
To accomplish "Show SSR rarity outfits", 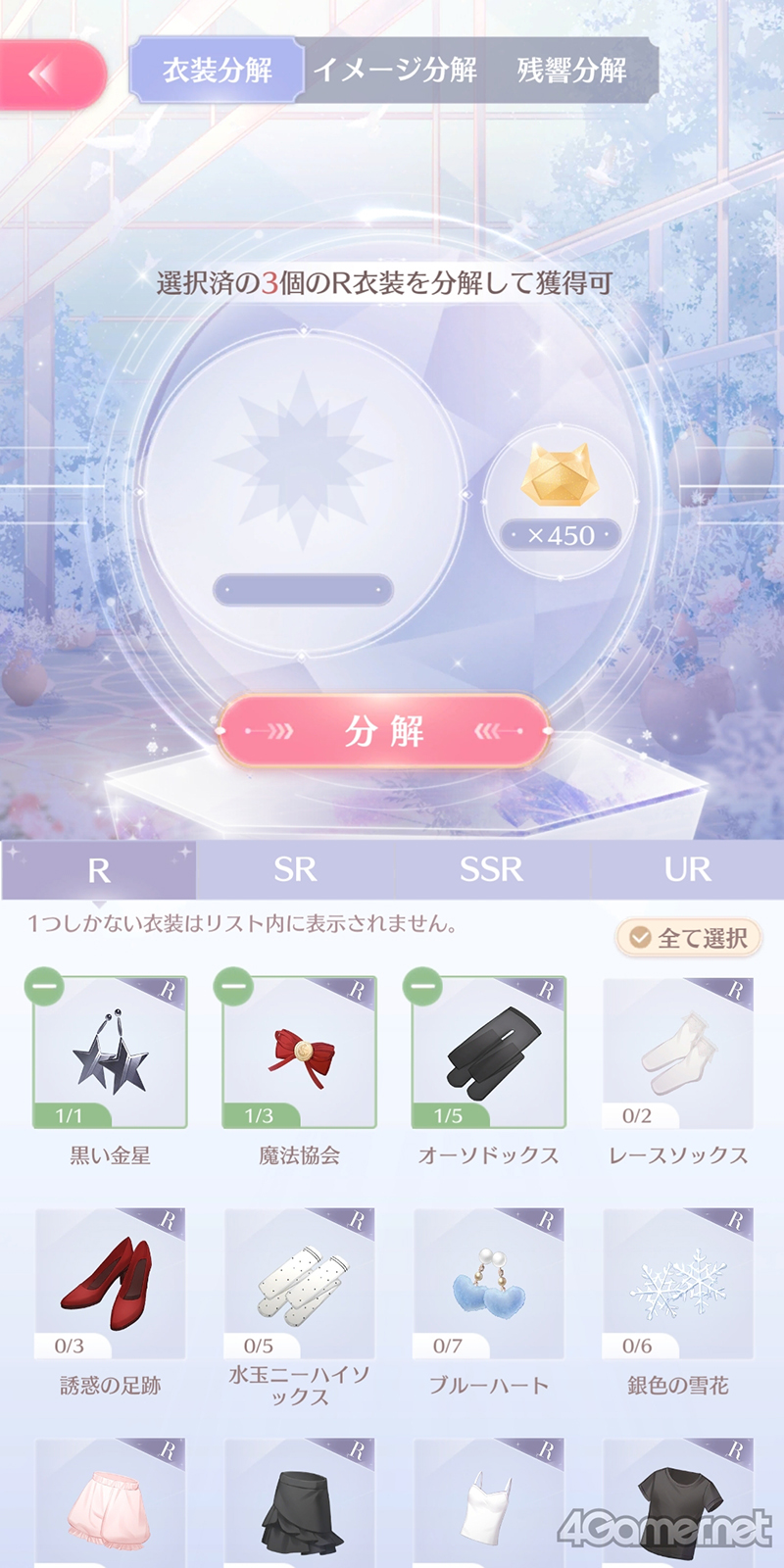I will tap(491, 869).
